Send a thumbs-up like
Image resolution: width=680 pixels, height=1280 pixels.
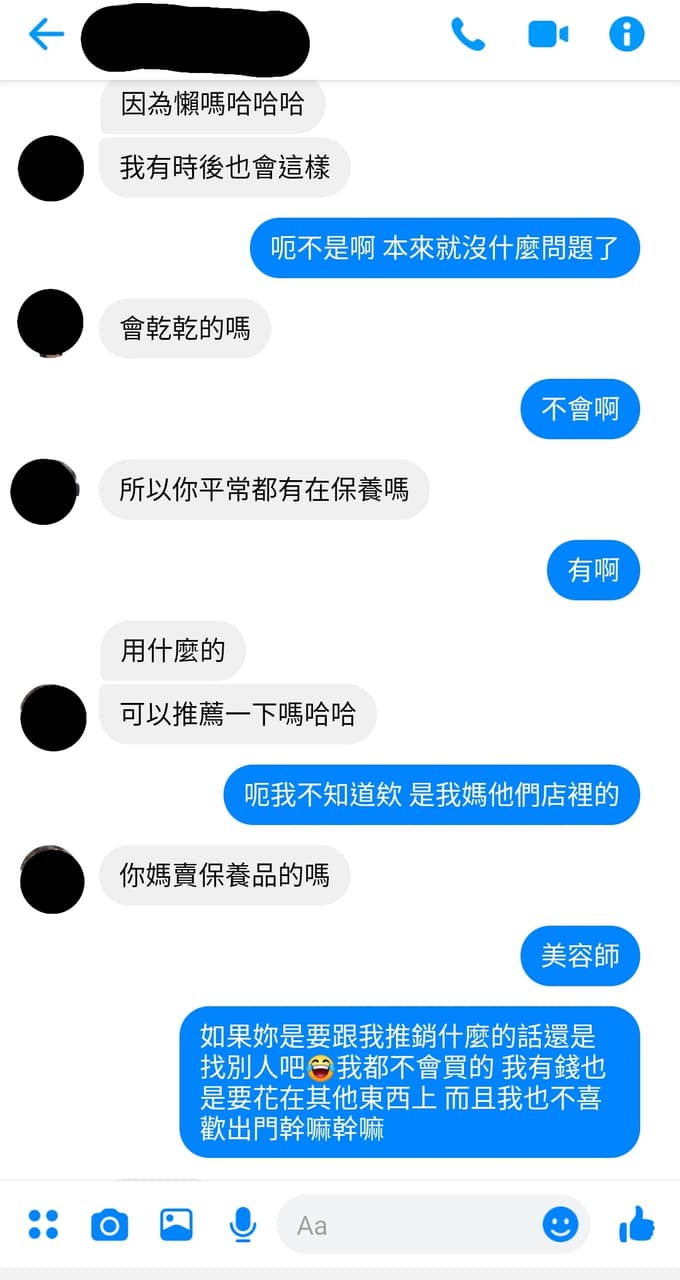click(636, 1224)
